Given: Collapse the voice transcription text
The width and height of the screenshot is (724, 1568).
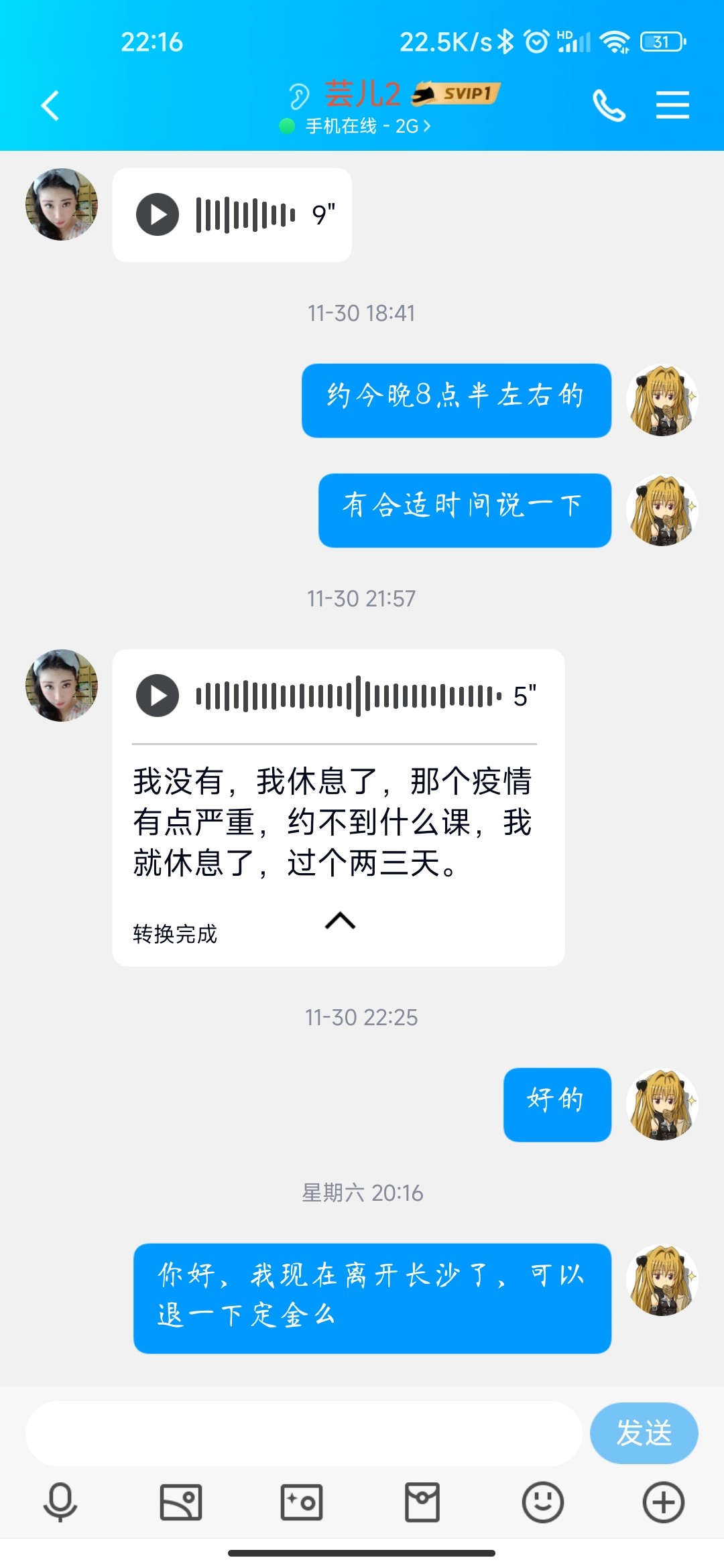Looking at the screenshot, I should (339, 921).
